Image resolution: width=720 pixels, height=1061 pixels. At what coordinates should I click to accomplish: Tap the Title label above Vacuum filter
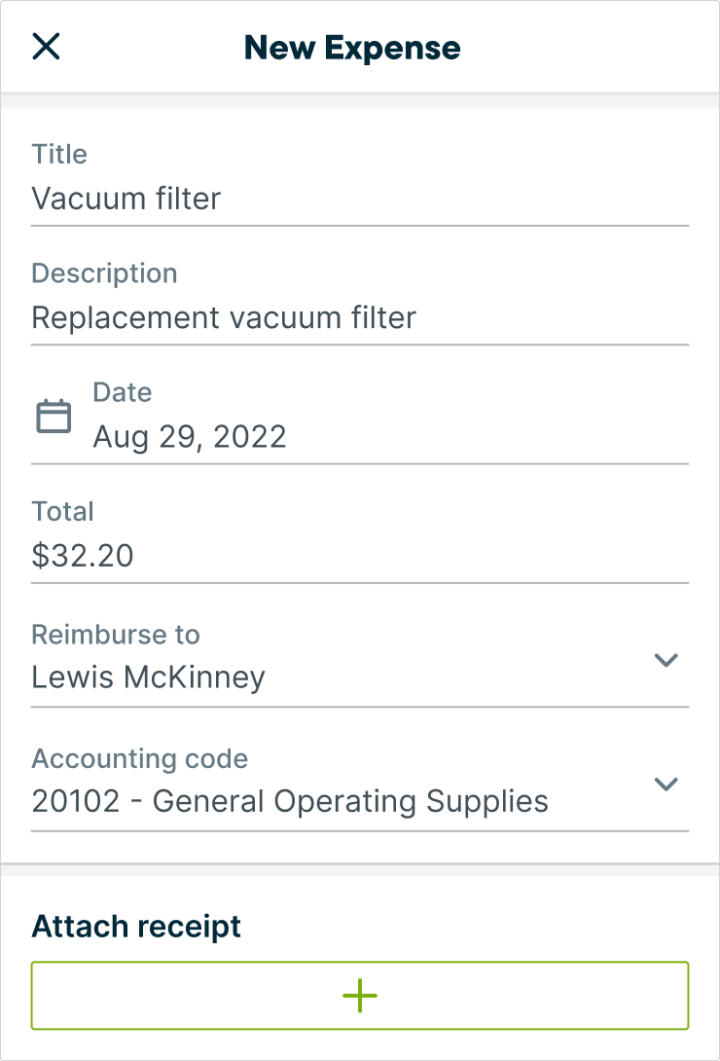click(x=59, y=154)
